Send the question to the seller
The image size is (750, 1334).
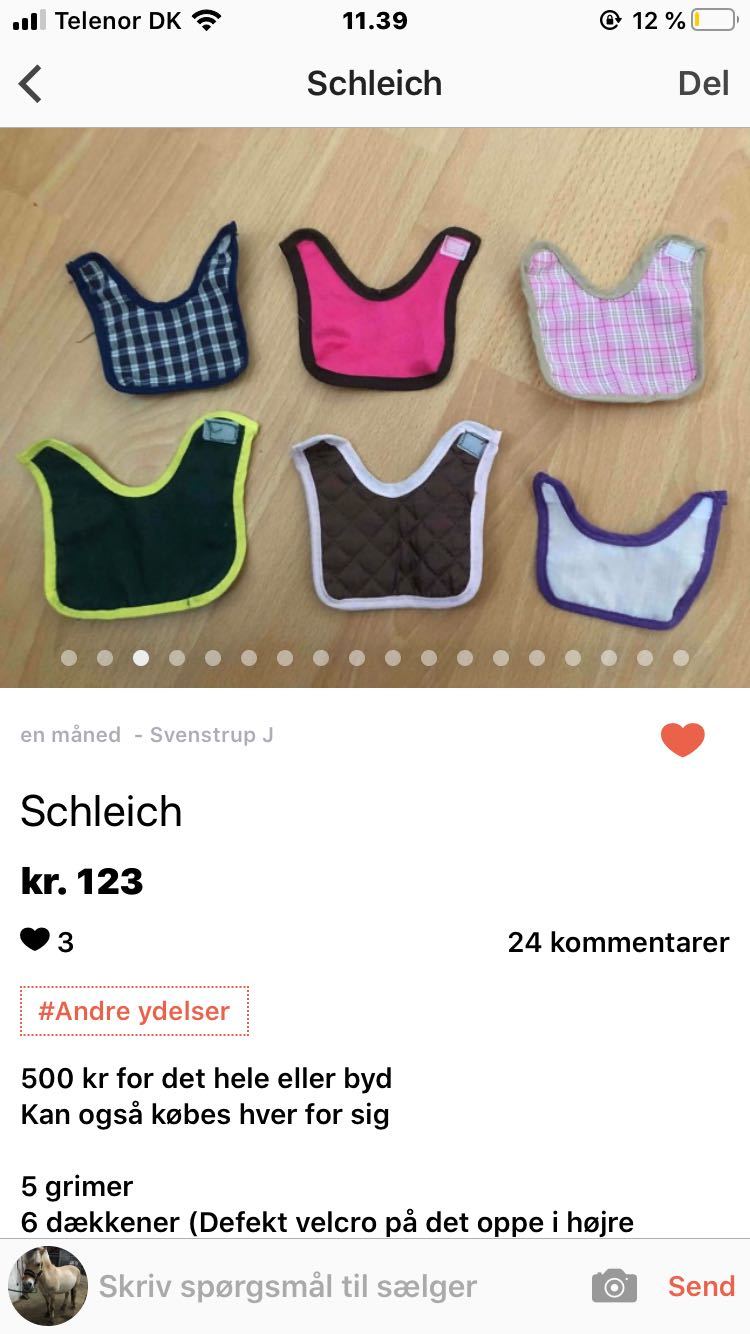point(701,1286)
